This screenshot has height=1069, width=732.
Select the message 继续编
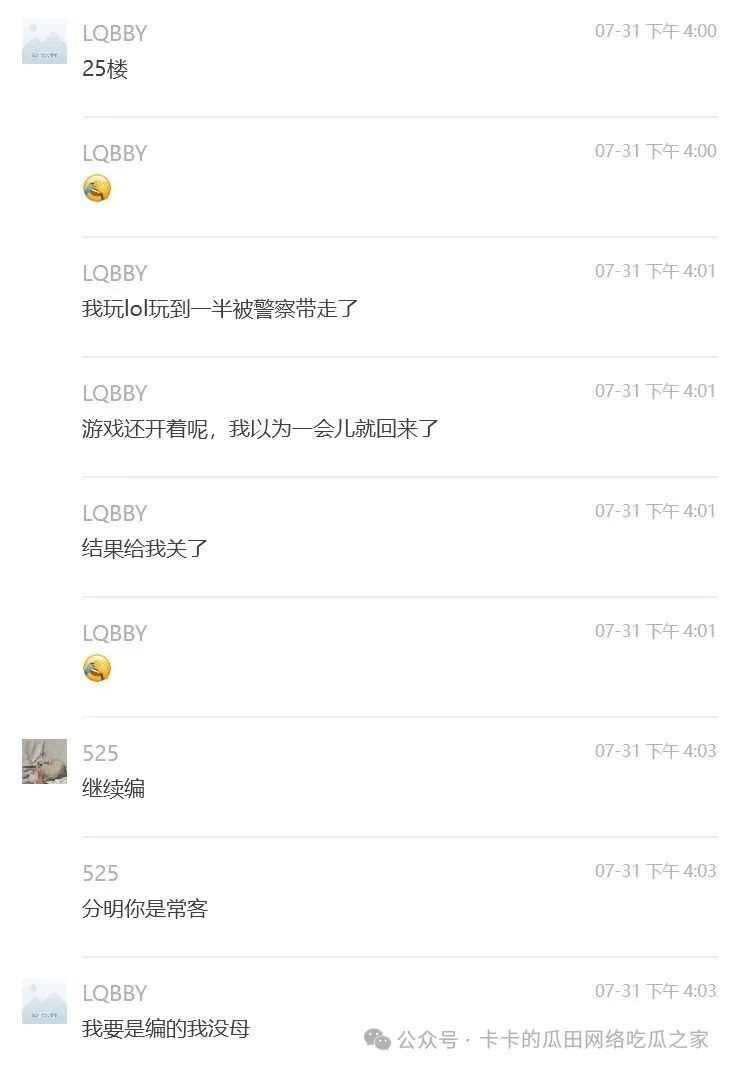[x=112, y=789]
